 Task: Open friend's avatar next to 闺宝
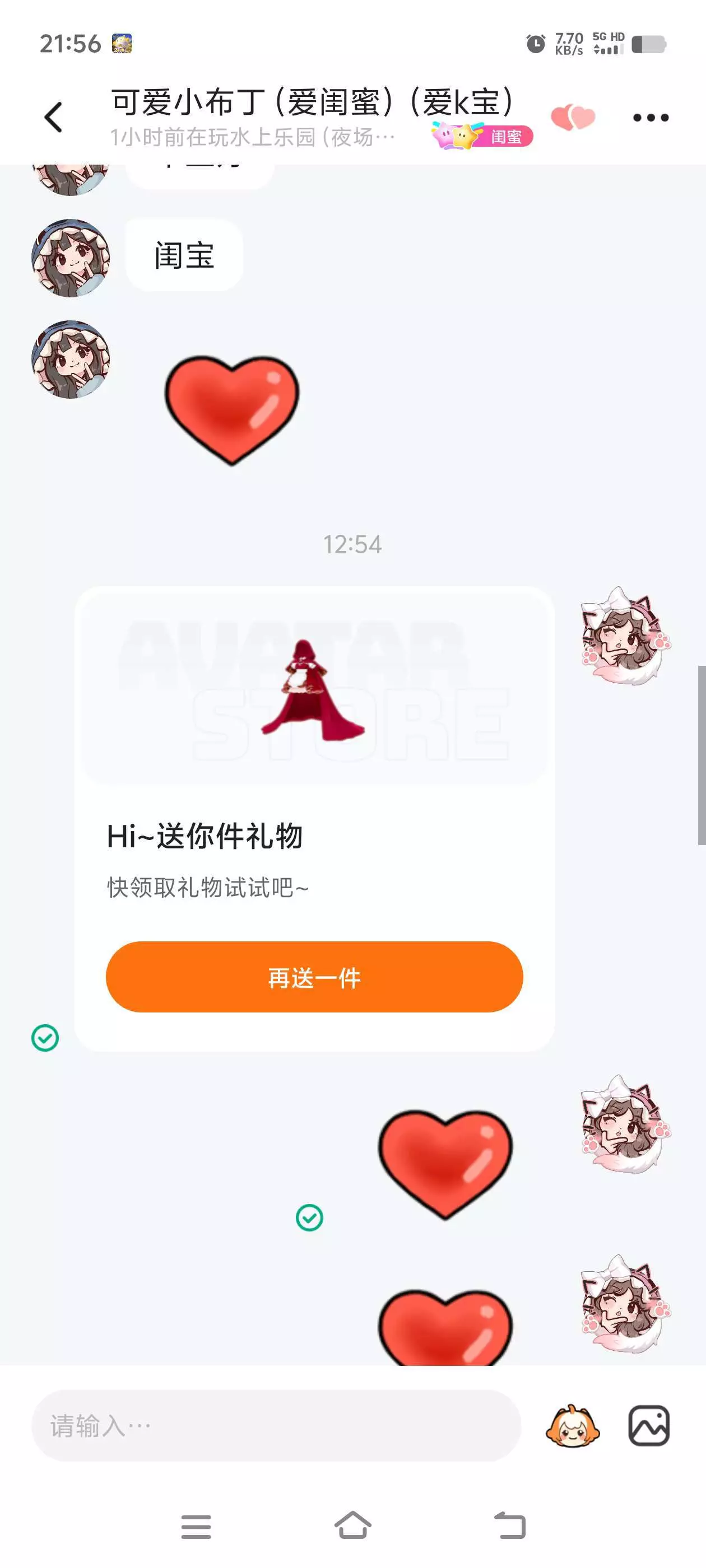coord(71,258)
